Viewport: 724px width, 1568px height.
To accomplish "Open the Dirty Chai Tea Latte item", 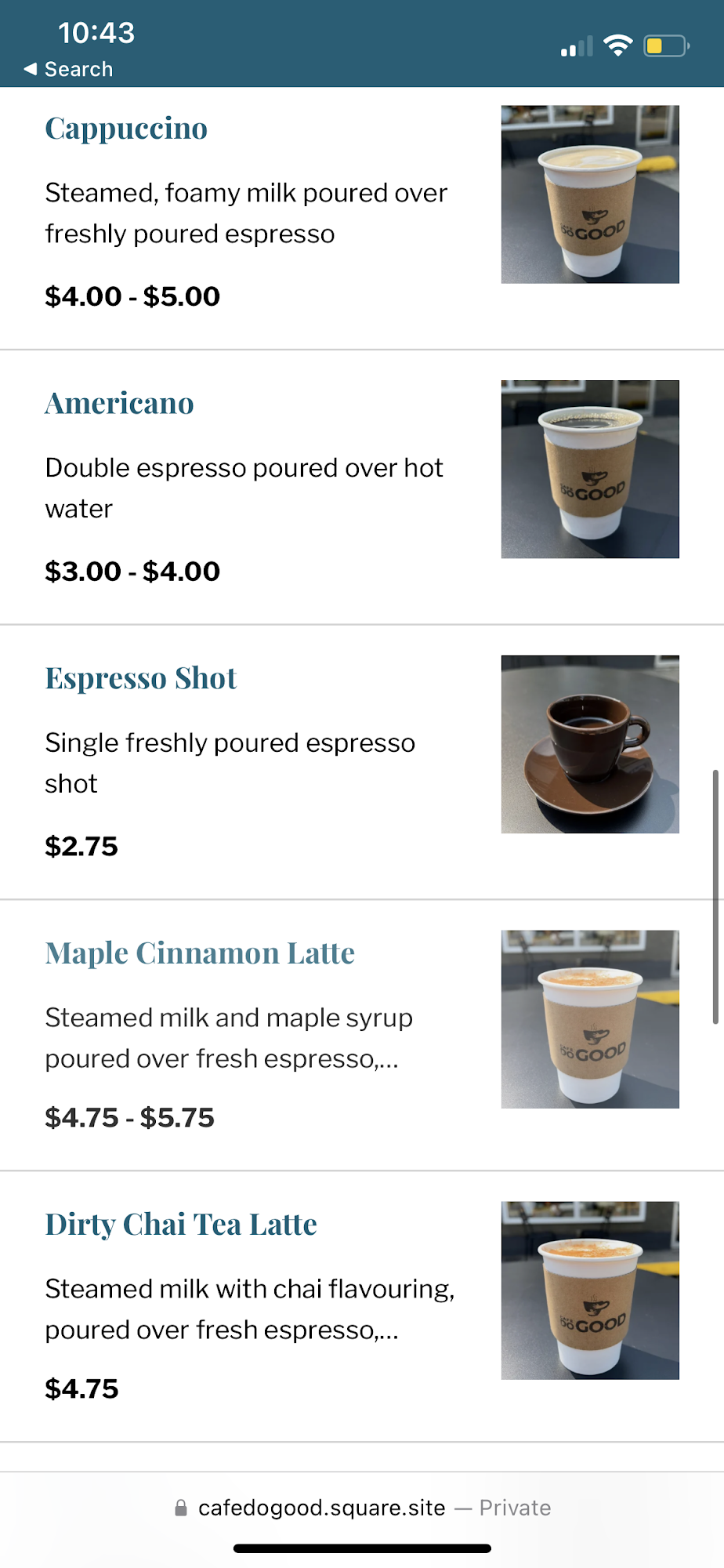I will tap(181, 1225).
